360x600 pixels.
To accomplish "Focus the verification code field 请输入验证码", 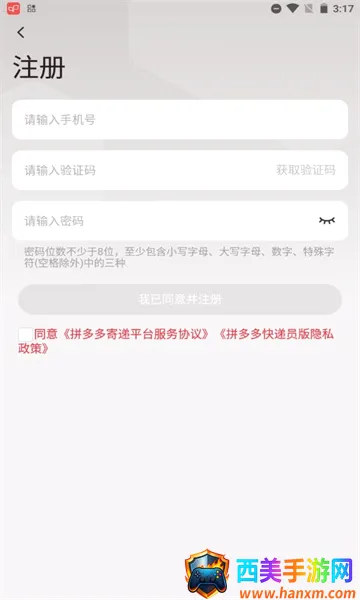I will pos(142,170).
